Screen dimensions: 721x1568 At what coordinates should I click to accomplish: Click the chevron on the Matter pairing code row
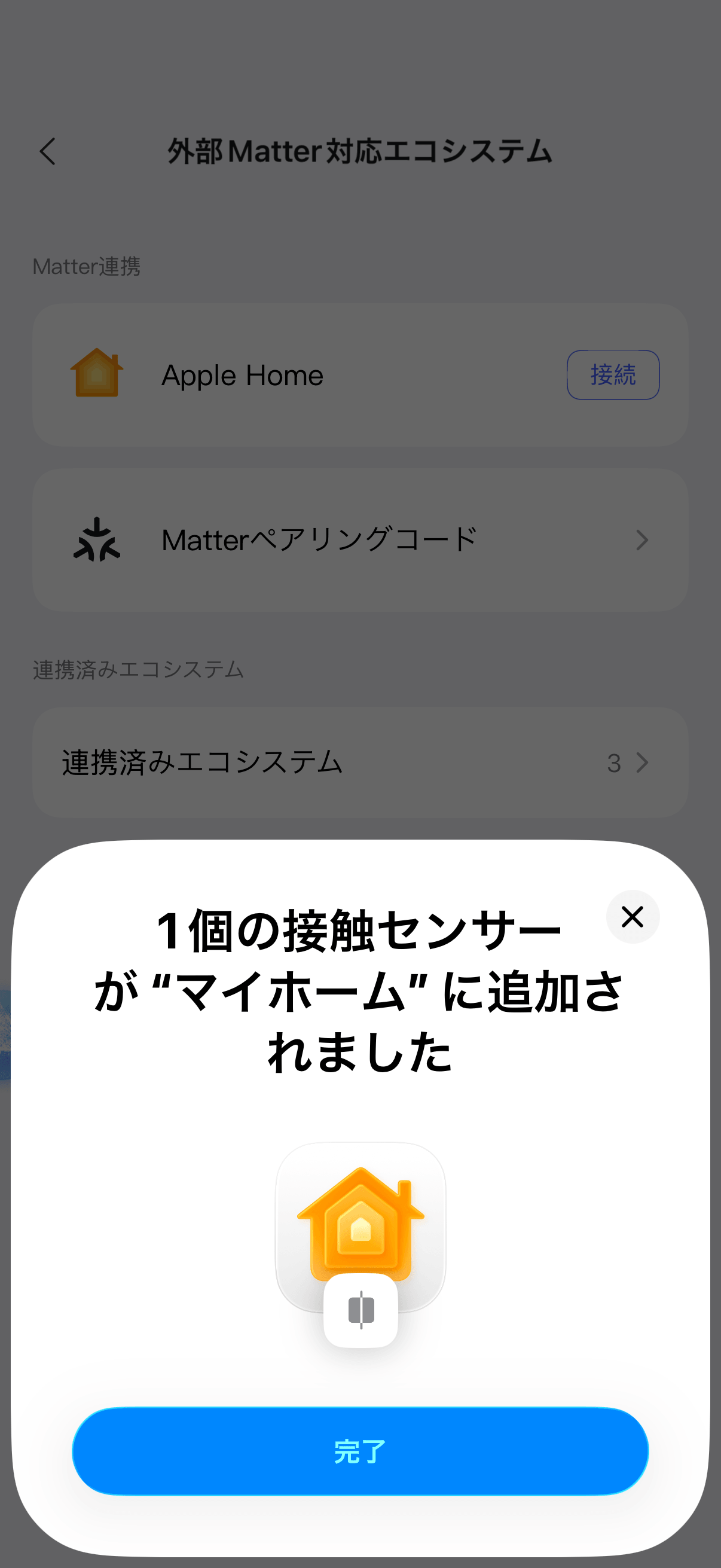[642, 539]
